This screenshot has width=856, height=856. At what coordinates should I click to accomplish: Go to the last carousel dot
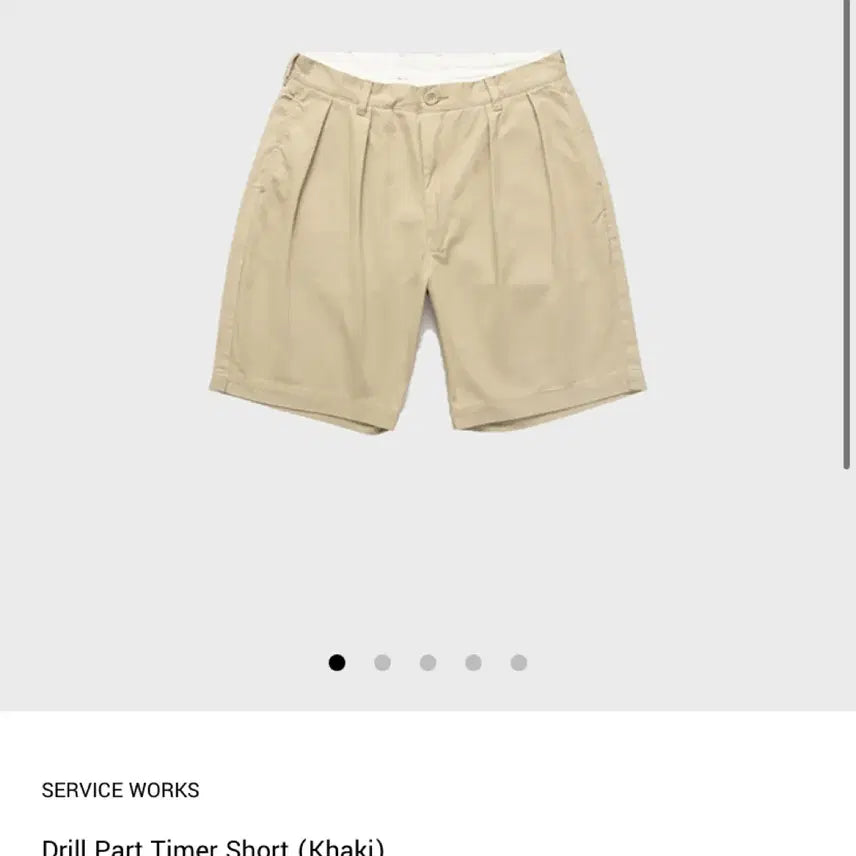pos(519,662)
